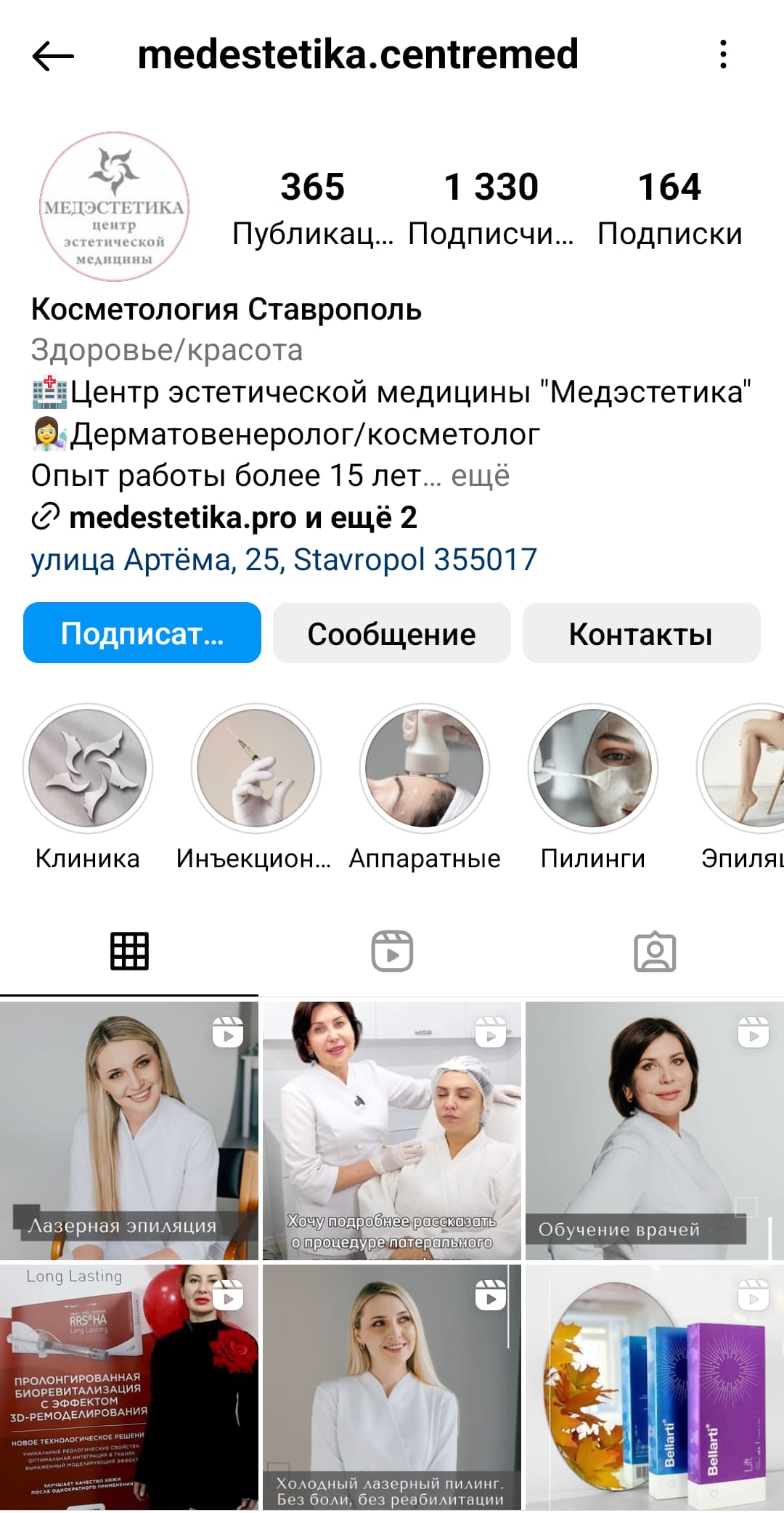Open the Холодный лазерный пилинг reel
Screen dimensions: 784x1513
click(x=392, y=1388)
